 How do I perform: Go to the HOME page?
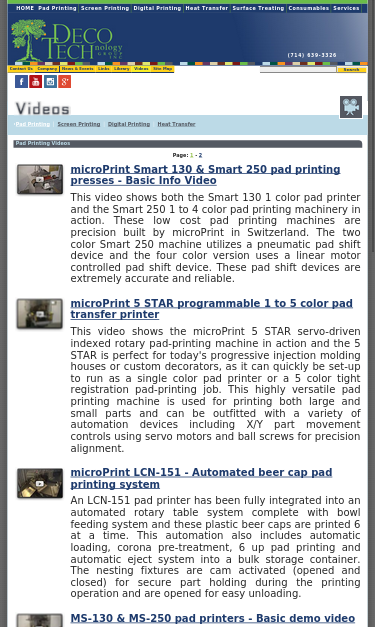(25, 8)
